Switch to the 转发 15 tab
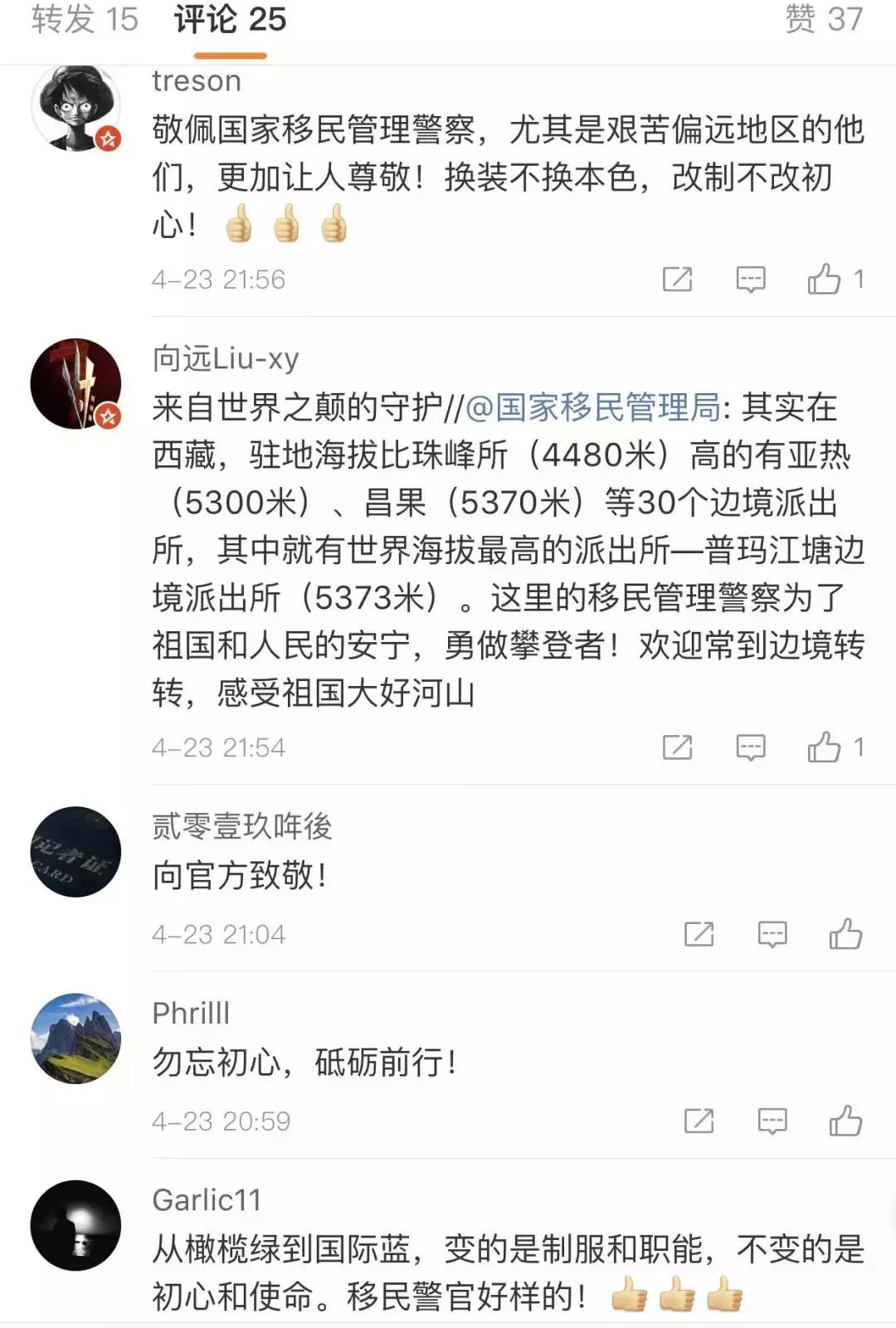Image resolution: width=896 pixels, height=1328 pixels. click(x=85, y=20)
